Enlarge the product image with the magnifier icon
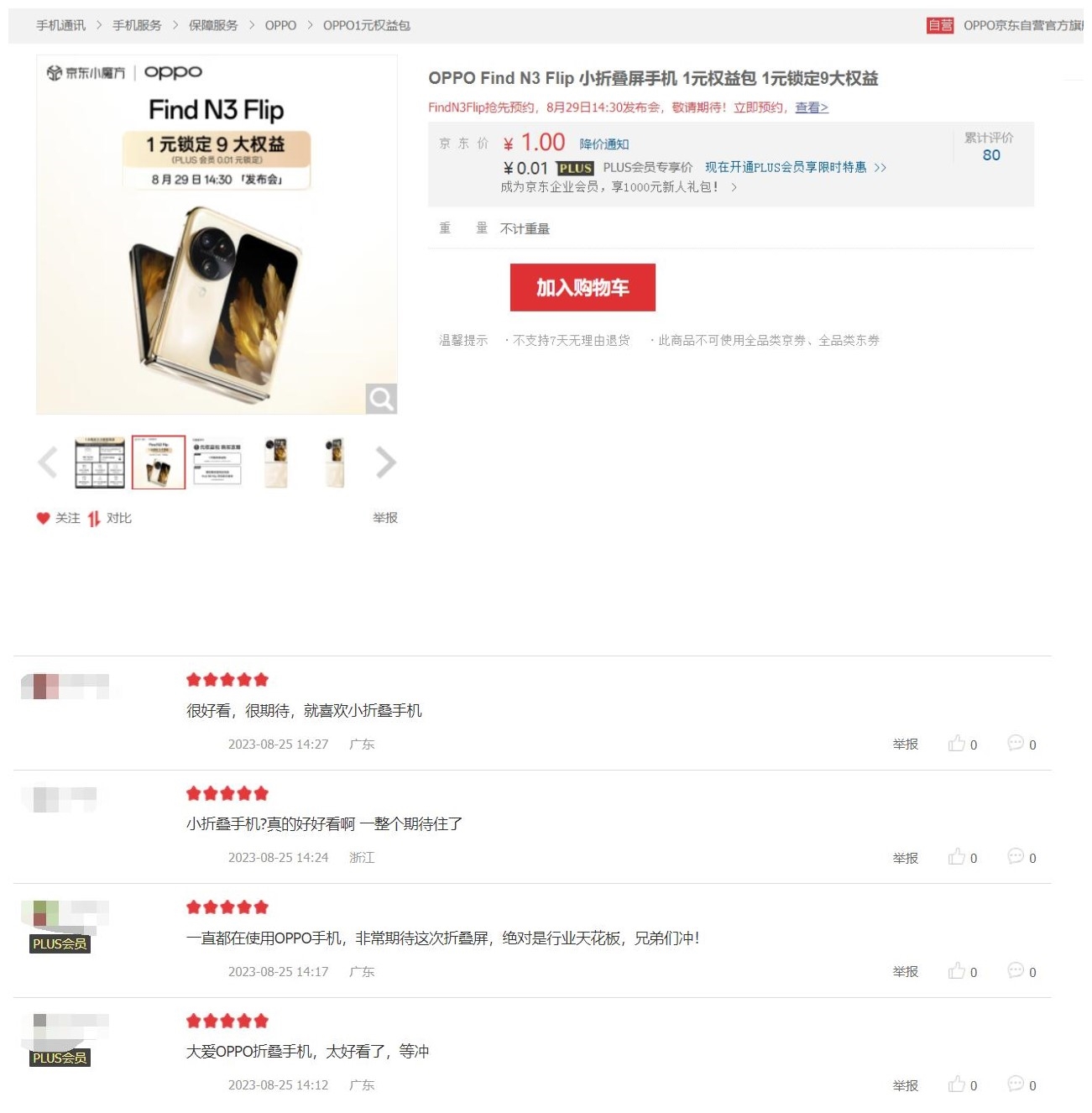The width and height of the screenshot is (1092, 1113). coord(381,399)
